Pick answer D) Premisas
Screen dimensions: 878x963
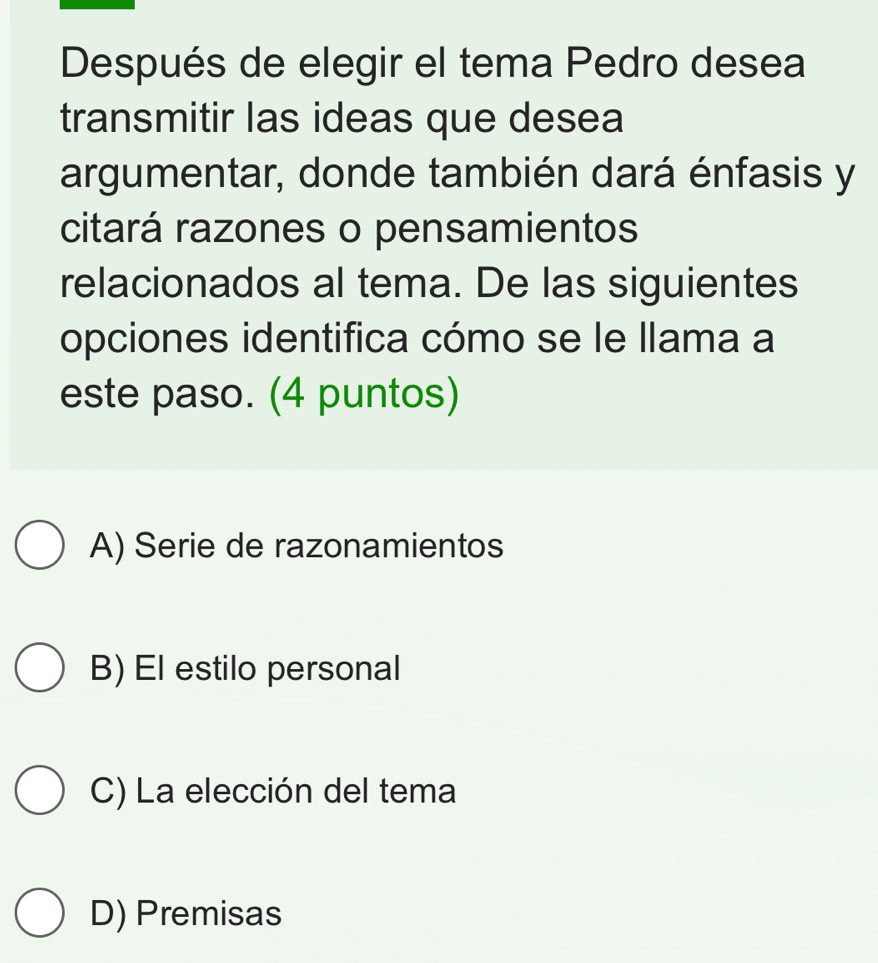tap(40, 913)
